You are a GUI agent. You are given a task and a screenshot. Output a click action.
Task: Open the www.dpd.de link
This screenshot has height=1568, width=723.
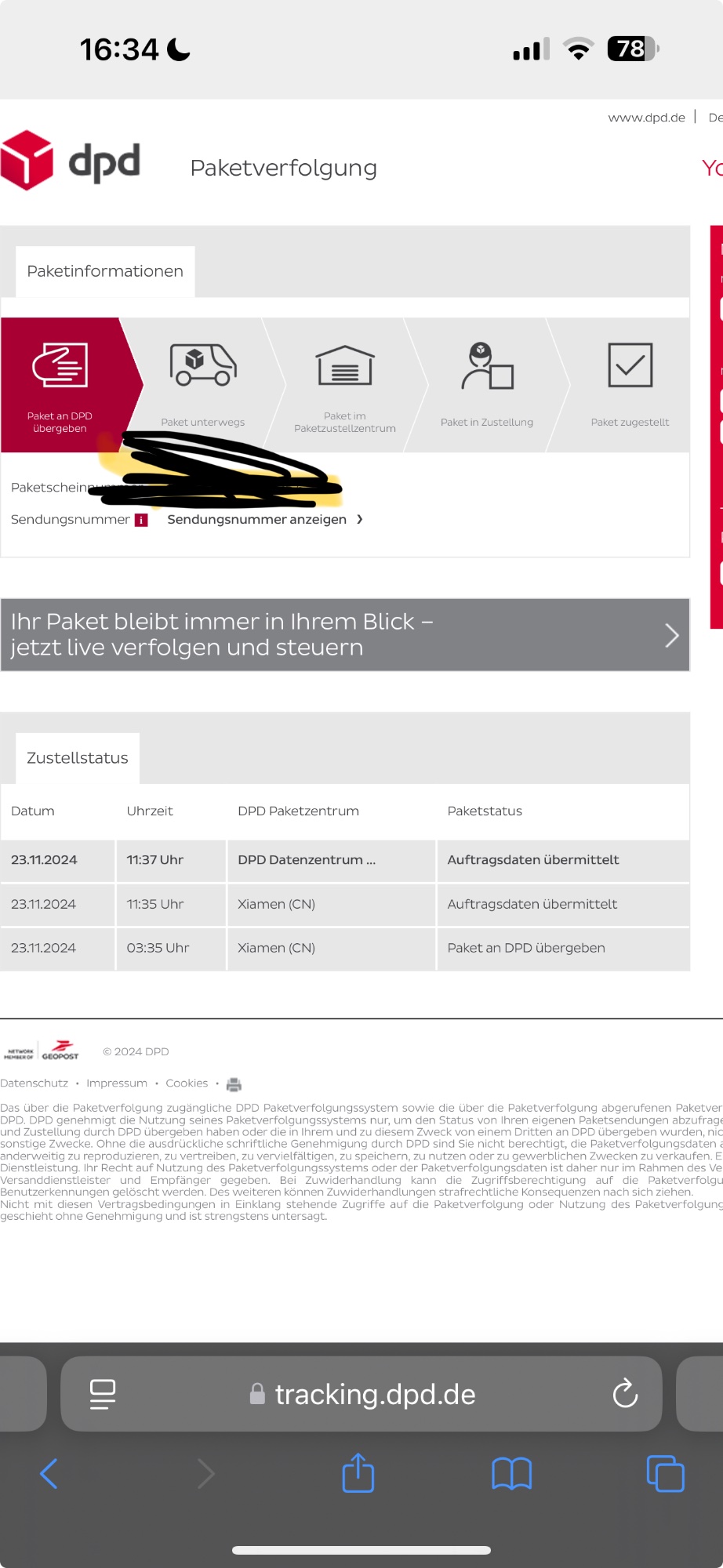(x=646, y=118)
